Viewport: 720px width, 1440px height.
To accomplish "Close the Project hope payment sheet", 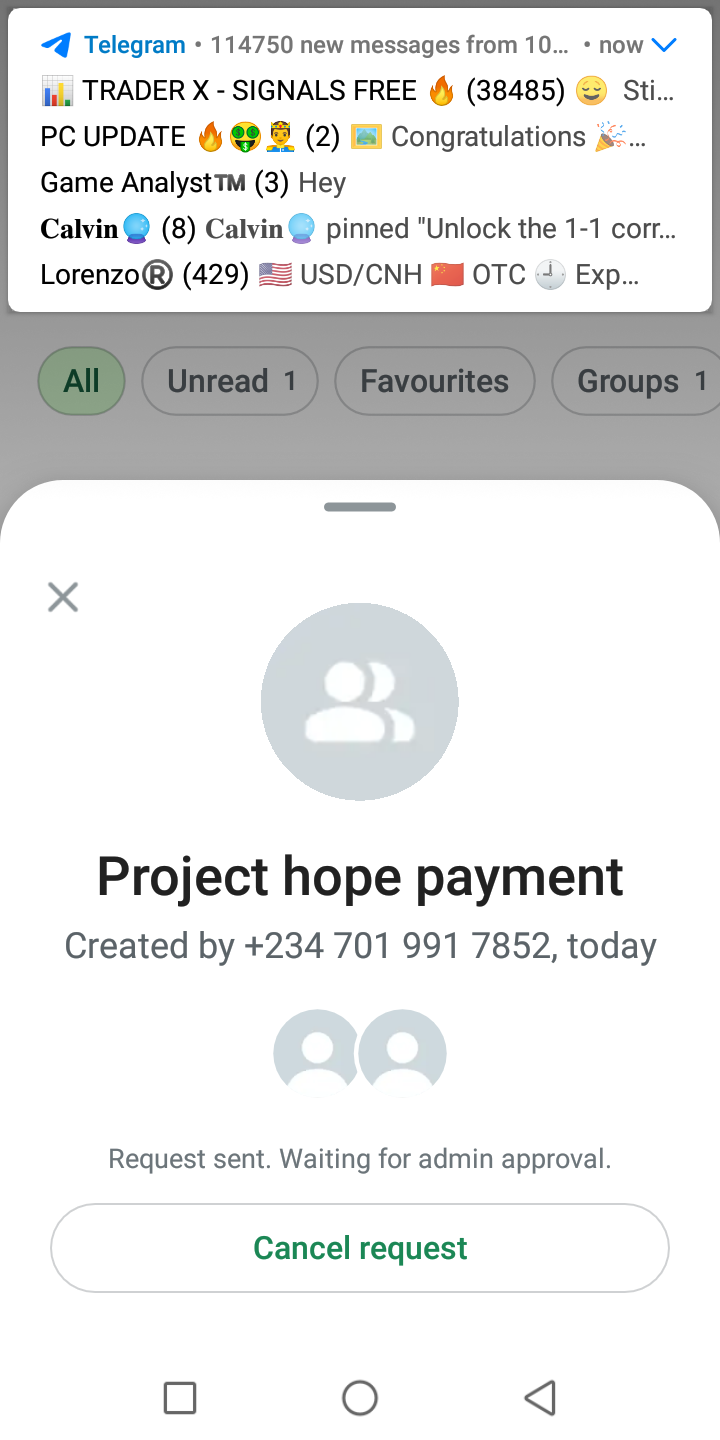I will 63,598.
